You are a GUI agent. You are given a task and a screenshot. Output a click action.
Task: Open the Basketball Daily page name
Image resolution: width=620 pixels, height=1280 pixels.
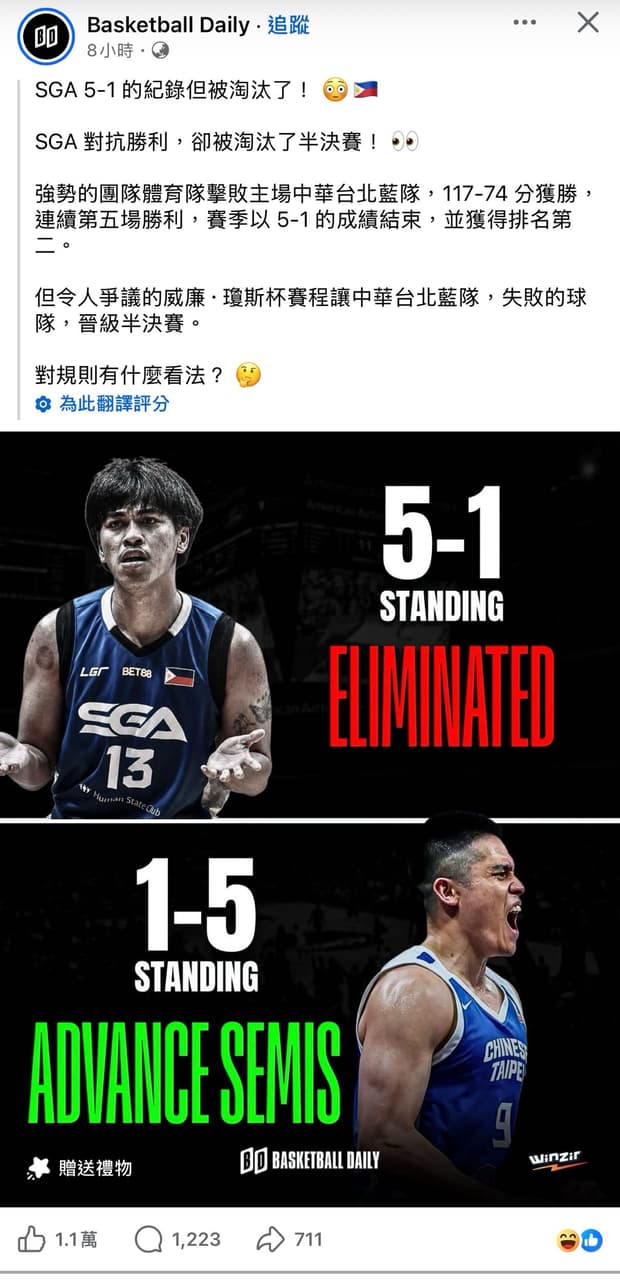(x=168, y=25)
